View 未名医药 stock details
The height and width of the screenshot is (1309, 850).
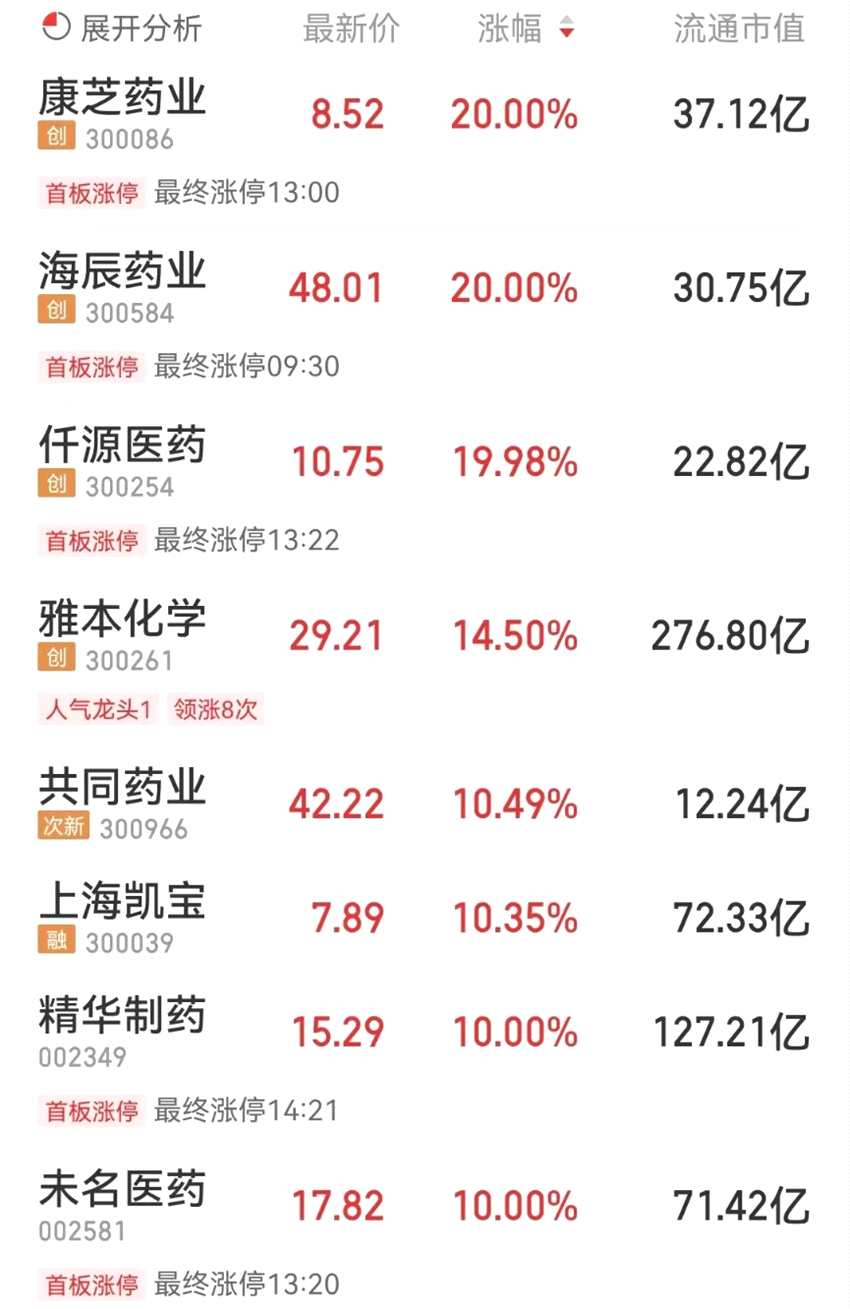pyautogui.click(x=122, y=1190)
